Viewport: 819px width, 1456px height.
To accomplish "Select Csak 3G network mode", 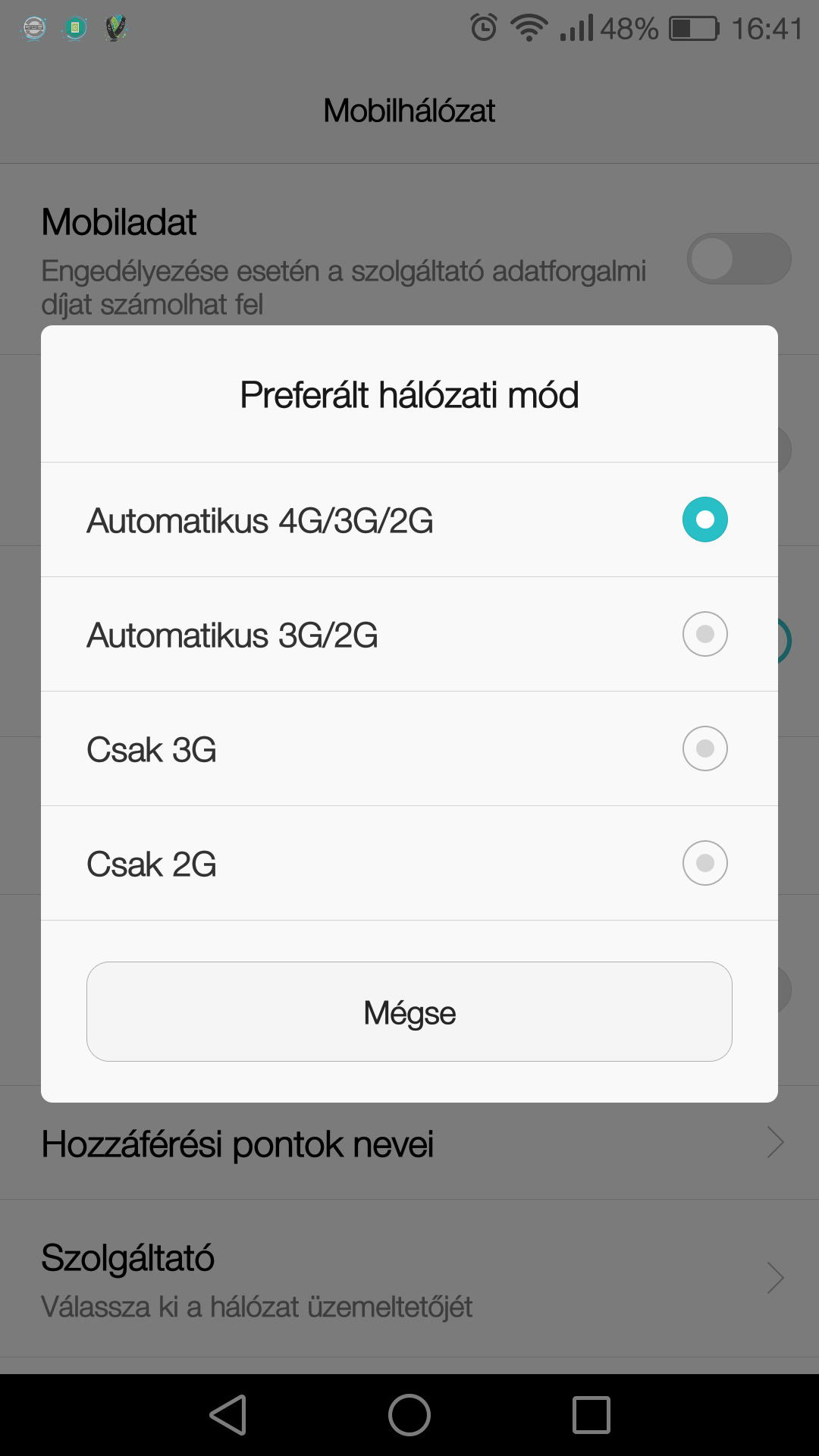I will [x=409, y=749].
